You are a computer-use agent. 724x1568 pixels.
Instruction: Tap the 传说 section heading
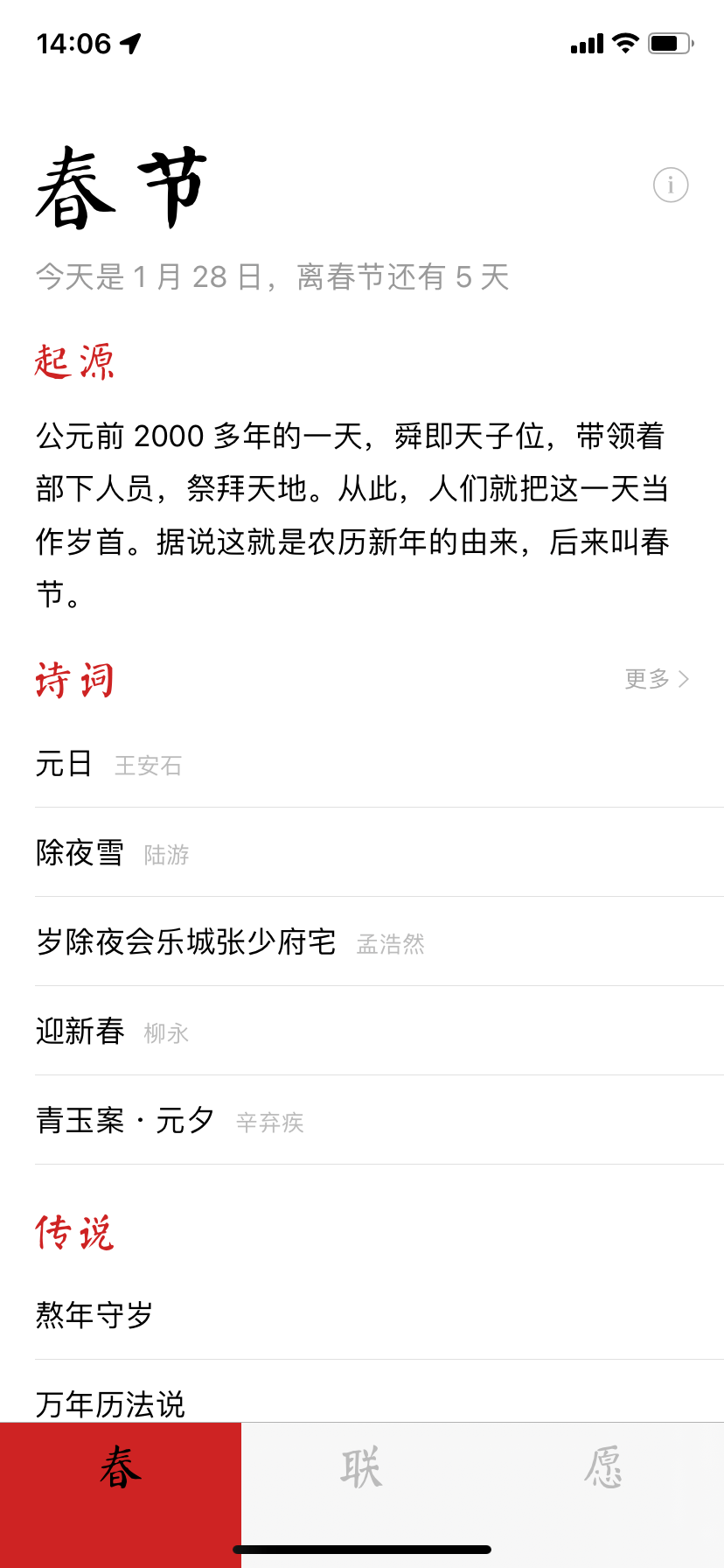pos(75,1230)
